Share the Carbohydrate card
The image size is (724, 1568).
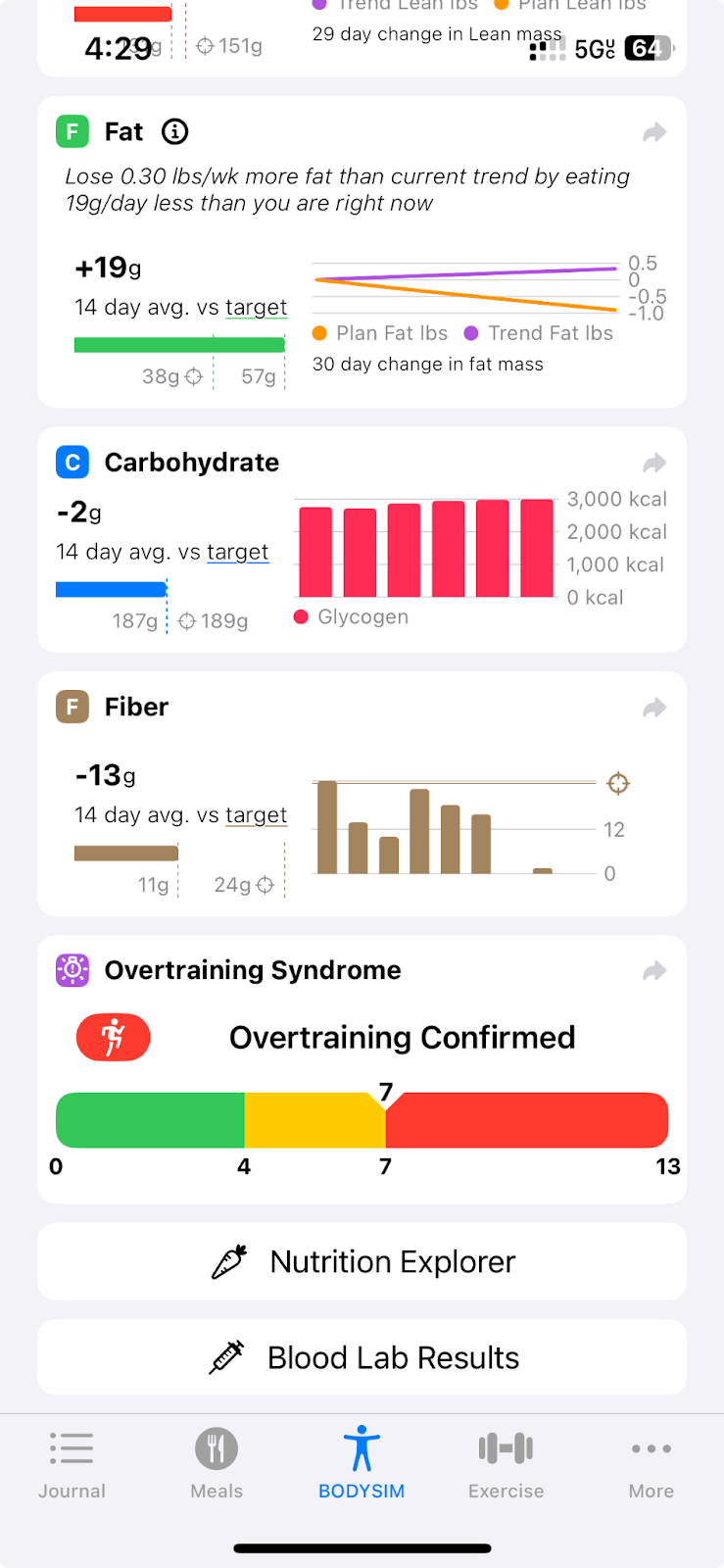tap(654, 463)
